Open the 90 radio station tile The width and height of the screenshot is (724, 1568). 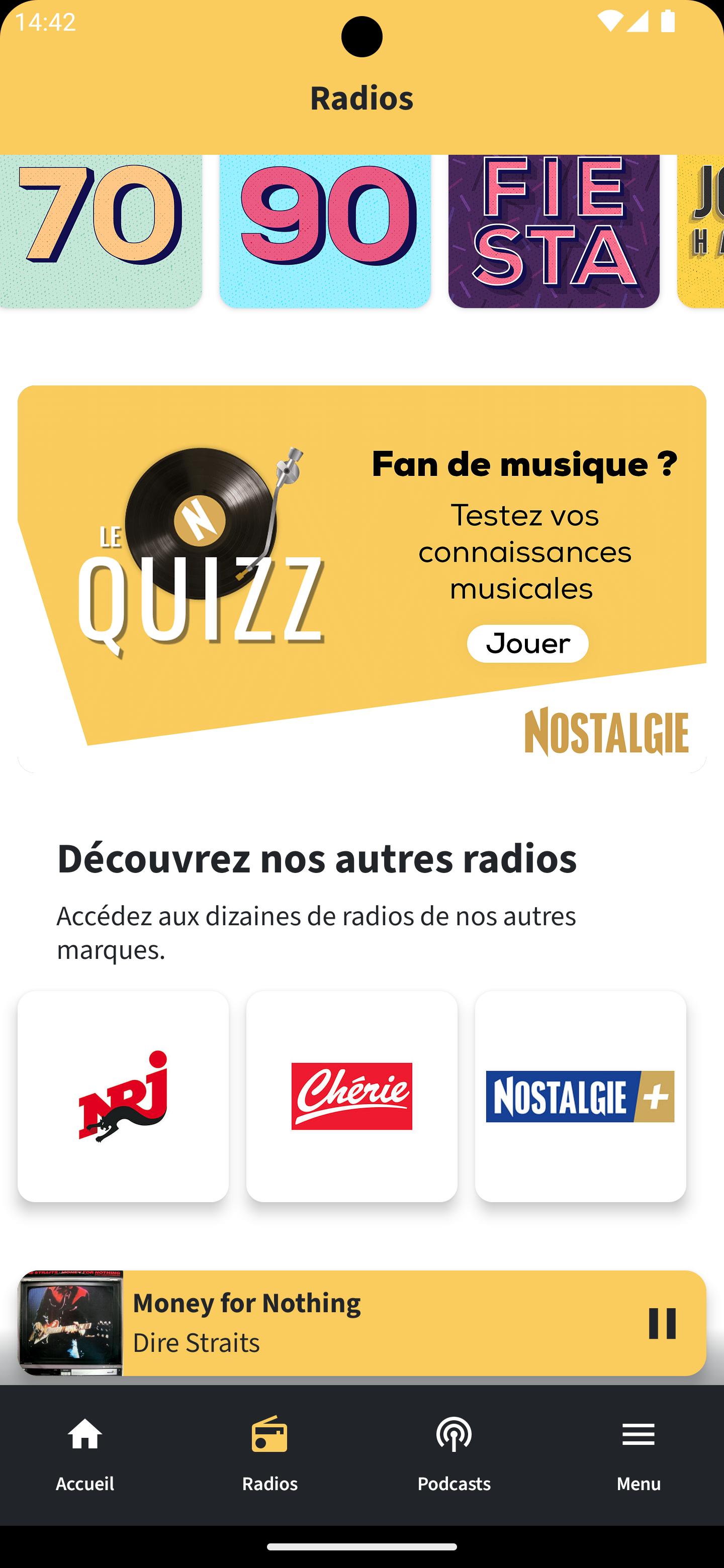[325, 231]
